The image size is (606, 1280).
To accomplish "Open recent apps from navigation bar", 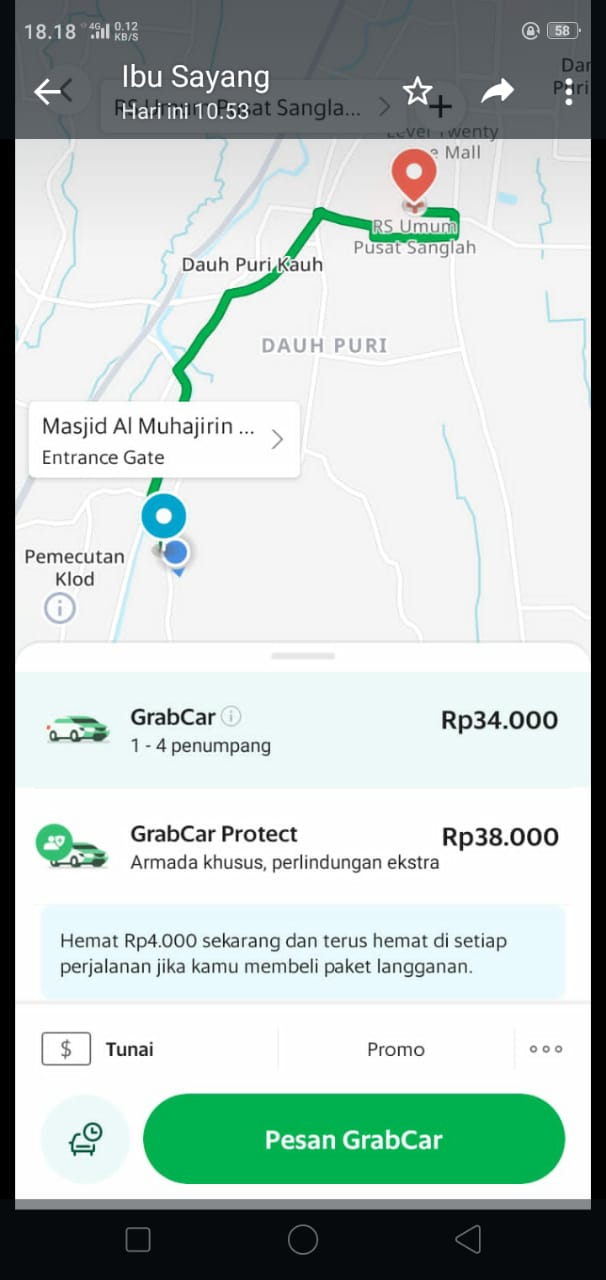I will [x=138, y=1240].
